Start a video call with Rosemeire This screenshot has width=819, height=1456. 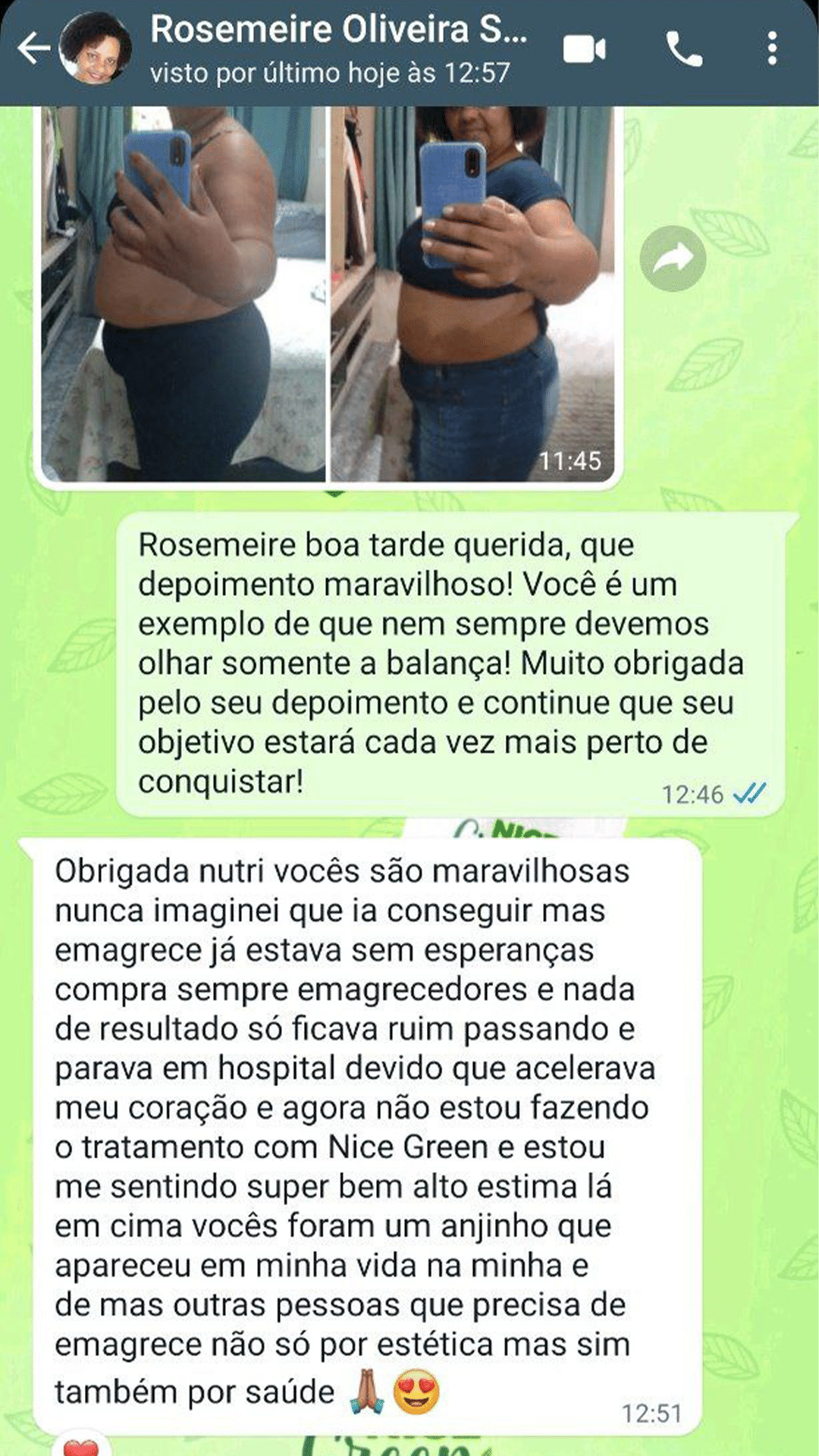pyautogui.click(x=584, y=50)
